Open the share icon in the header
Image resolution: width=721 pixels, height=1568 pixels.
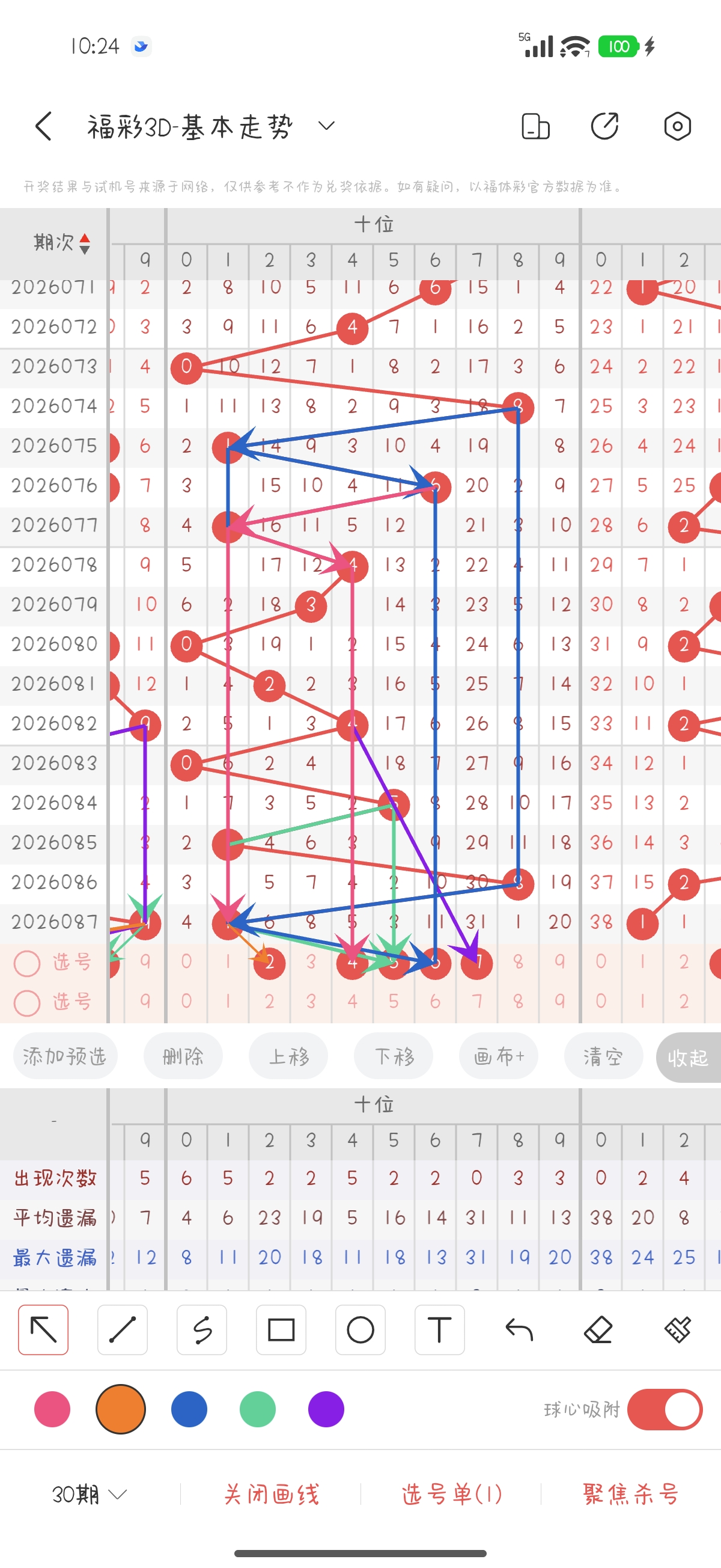tap(604, 126)
